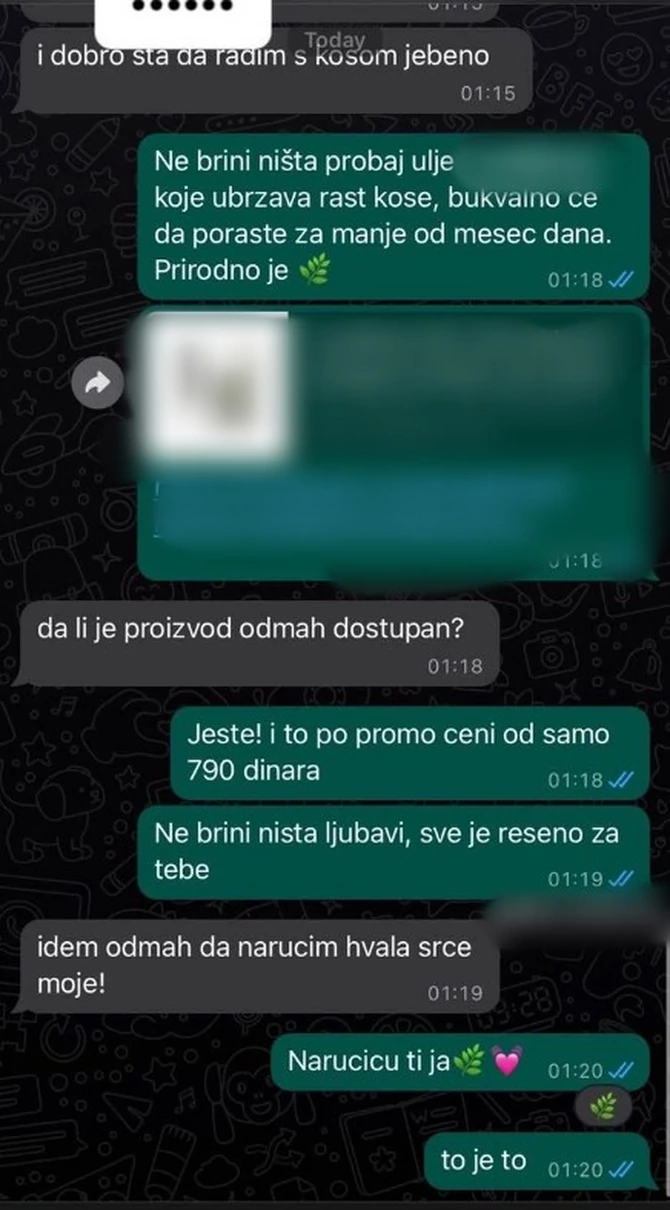Tap the forward arrow beside the link preview
The height and width of the screenshot is (1210, 670).
(x=100, y=382)
